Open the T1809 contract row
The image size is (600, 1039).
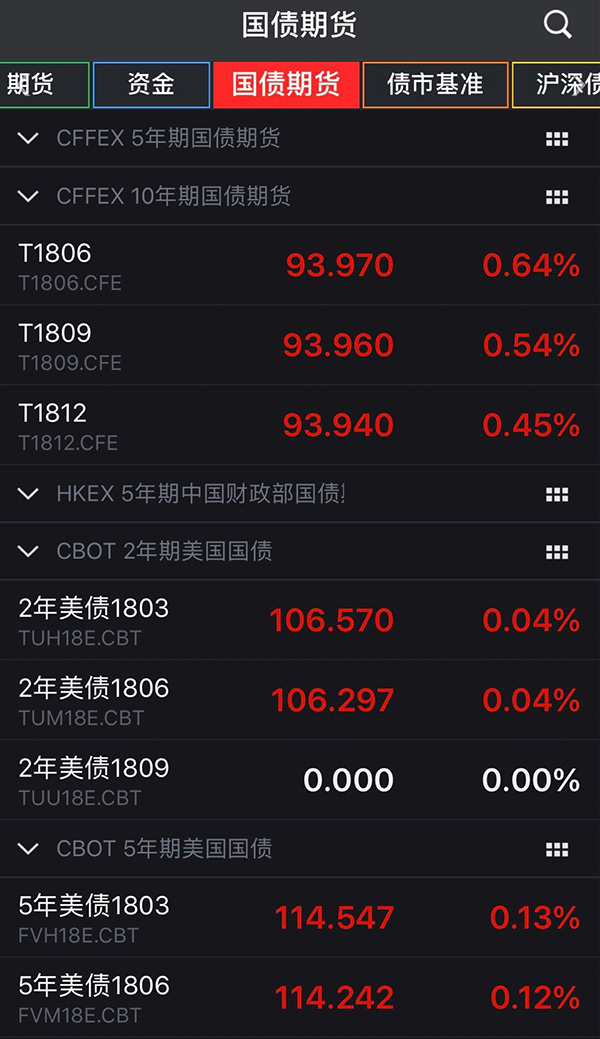(300, 345)
